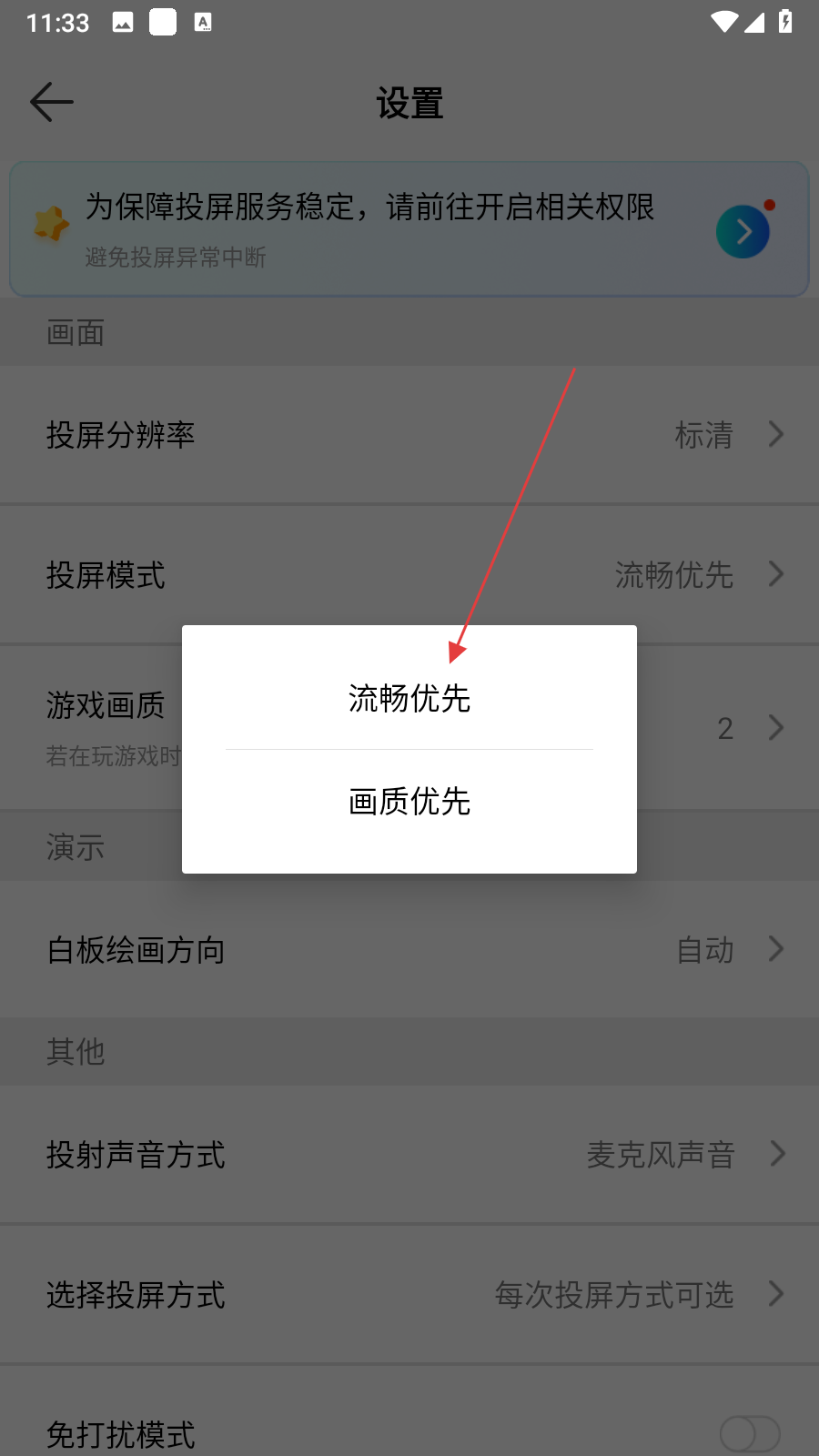Select 流畅优先 in the dialog
819x1456 pixels.
409,698
